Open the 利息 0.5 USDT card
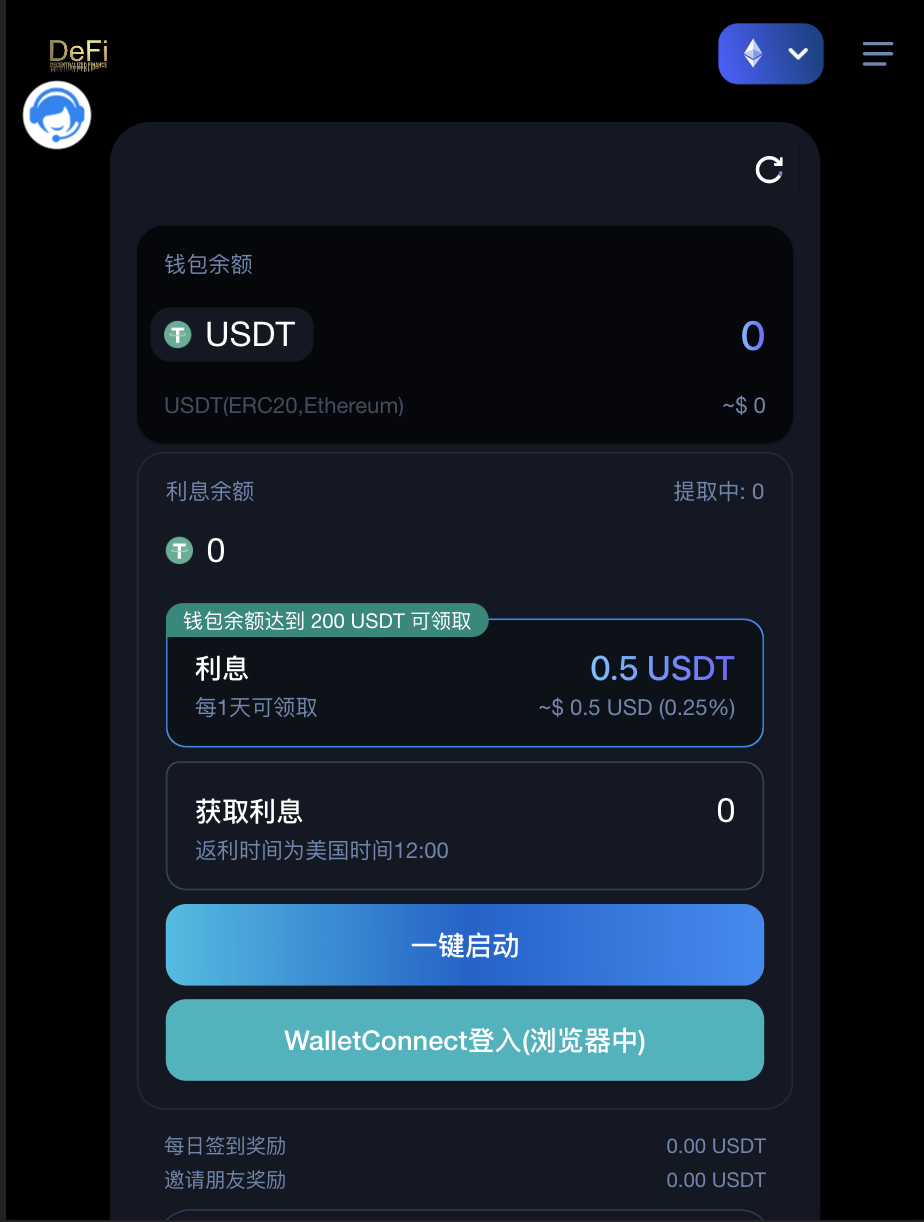 (464, 685)
